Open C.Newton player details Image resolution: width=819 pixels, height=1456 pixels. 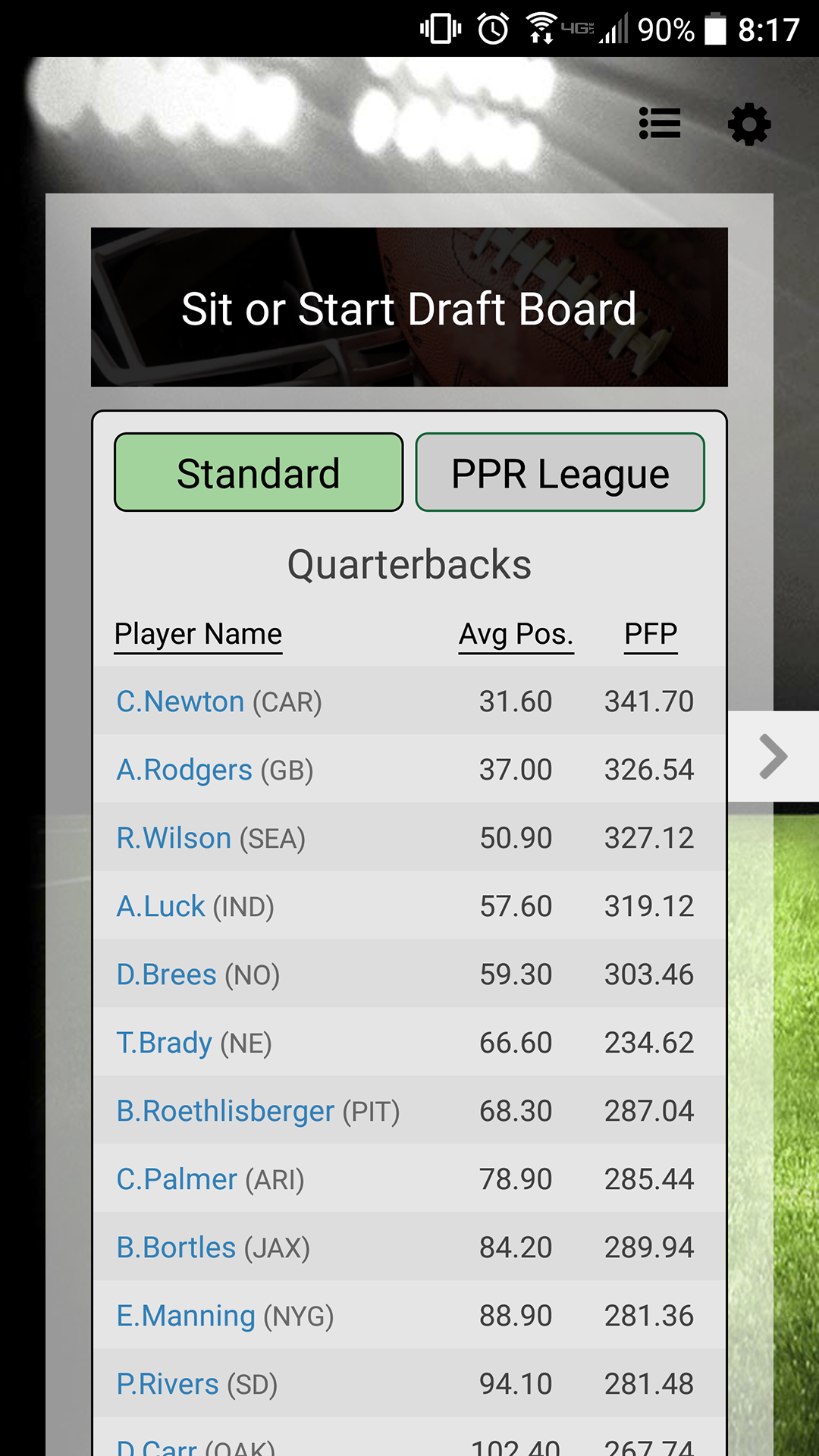(x=180, y=701)
